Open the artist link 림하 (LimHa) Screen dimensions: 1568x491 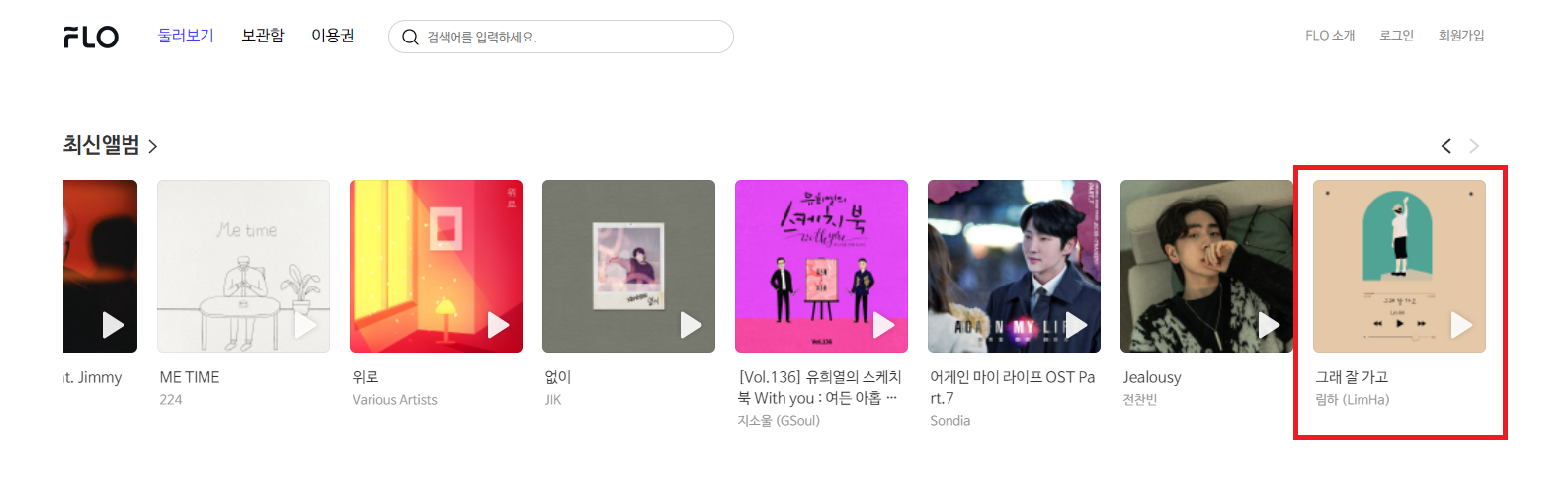click(x=1353, y=400)
